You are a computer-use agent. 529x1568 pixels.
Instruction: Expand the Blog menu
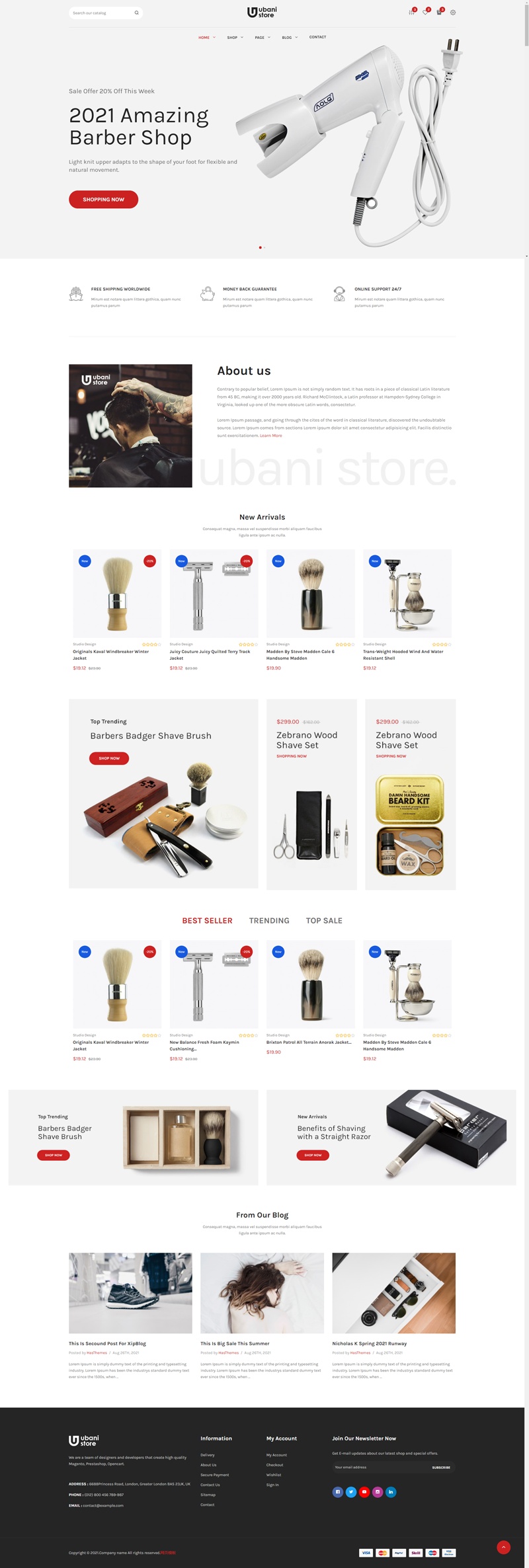[x=289, y=38]
